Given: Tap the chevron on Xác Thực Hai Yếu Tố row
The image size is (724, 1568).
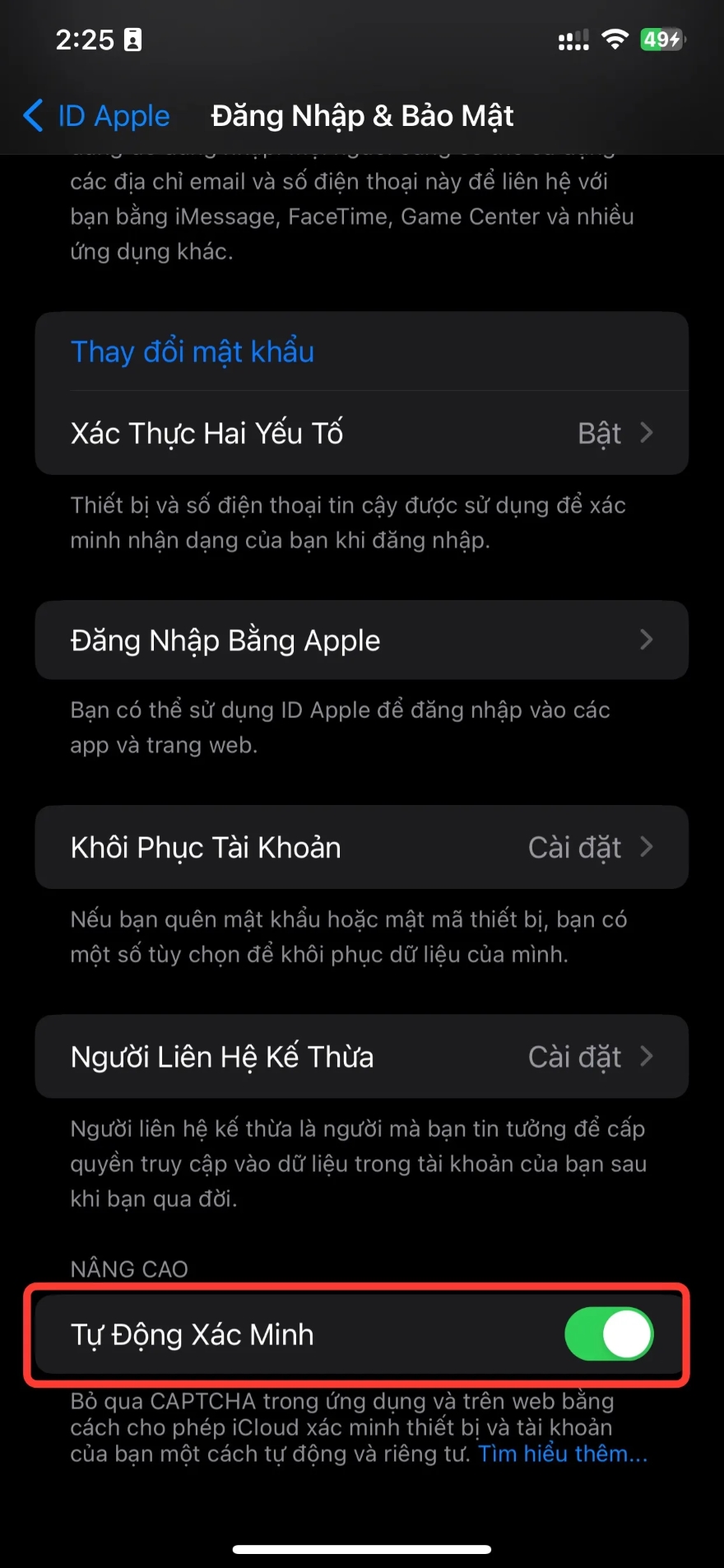Looking at the screenshot, I should point(648,434).
